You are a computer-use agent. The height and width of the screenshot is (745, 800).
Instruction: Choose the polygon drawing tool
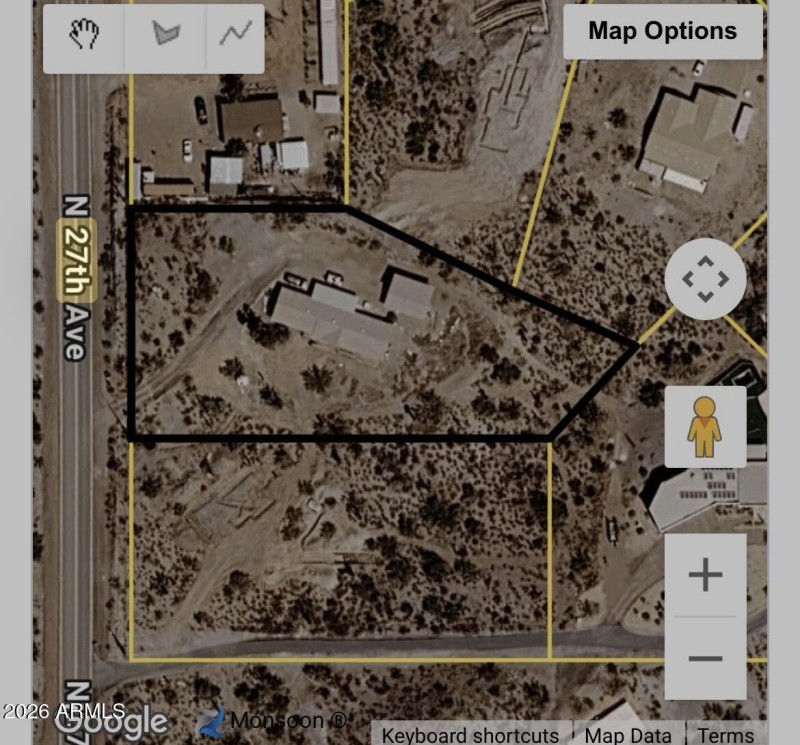tap(165, 37)
